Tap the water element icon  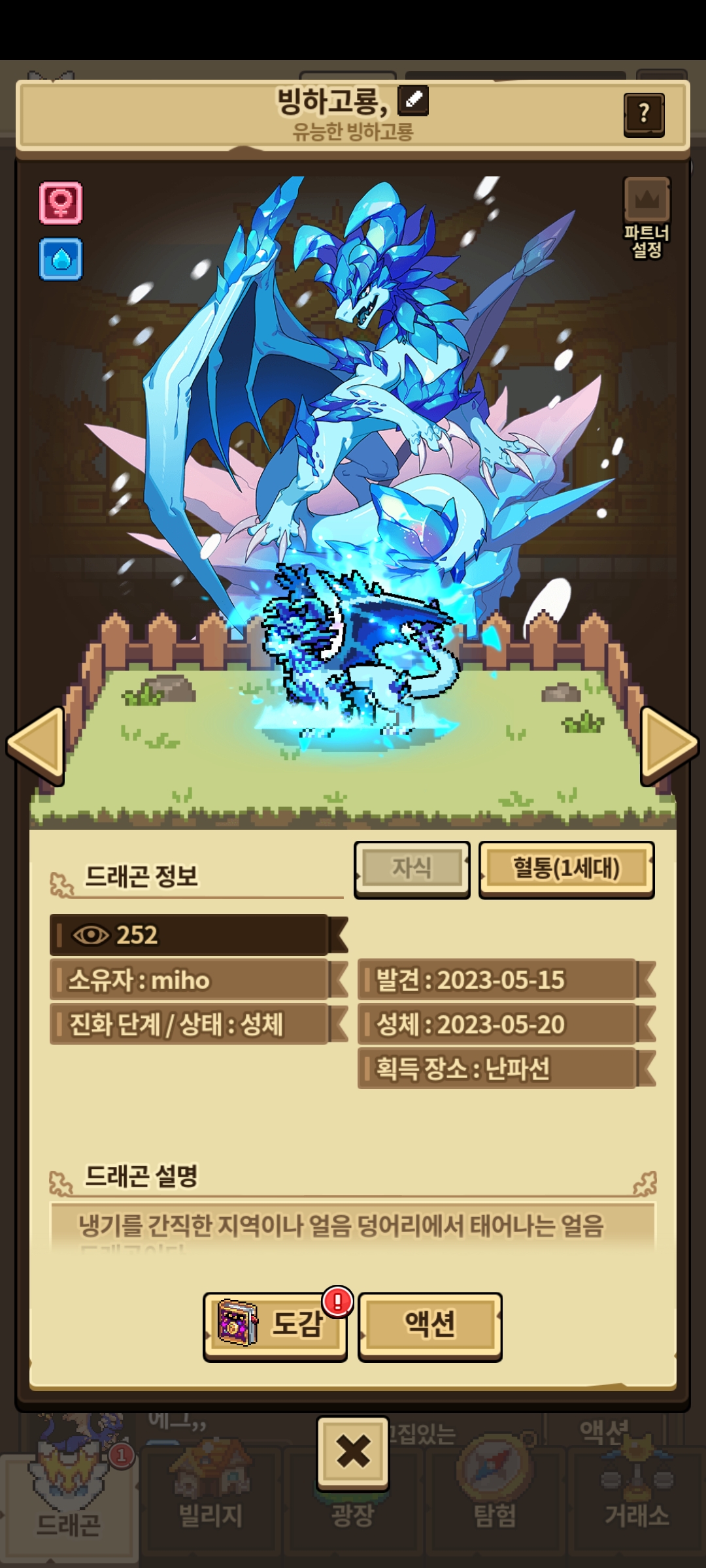[61, 259]
